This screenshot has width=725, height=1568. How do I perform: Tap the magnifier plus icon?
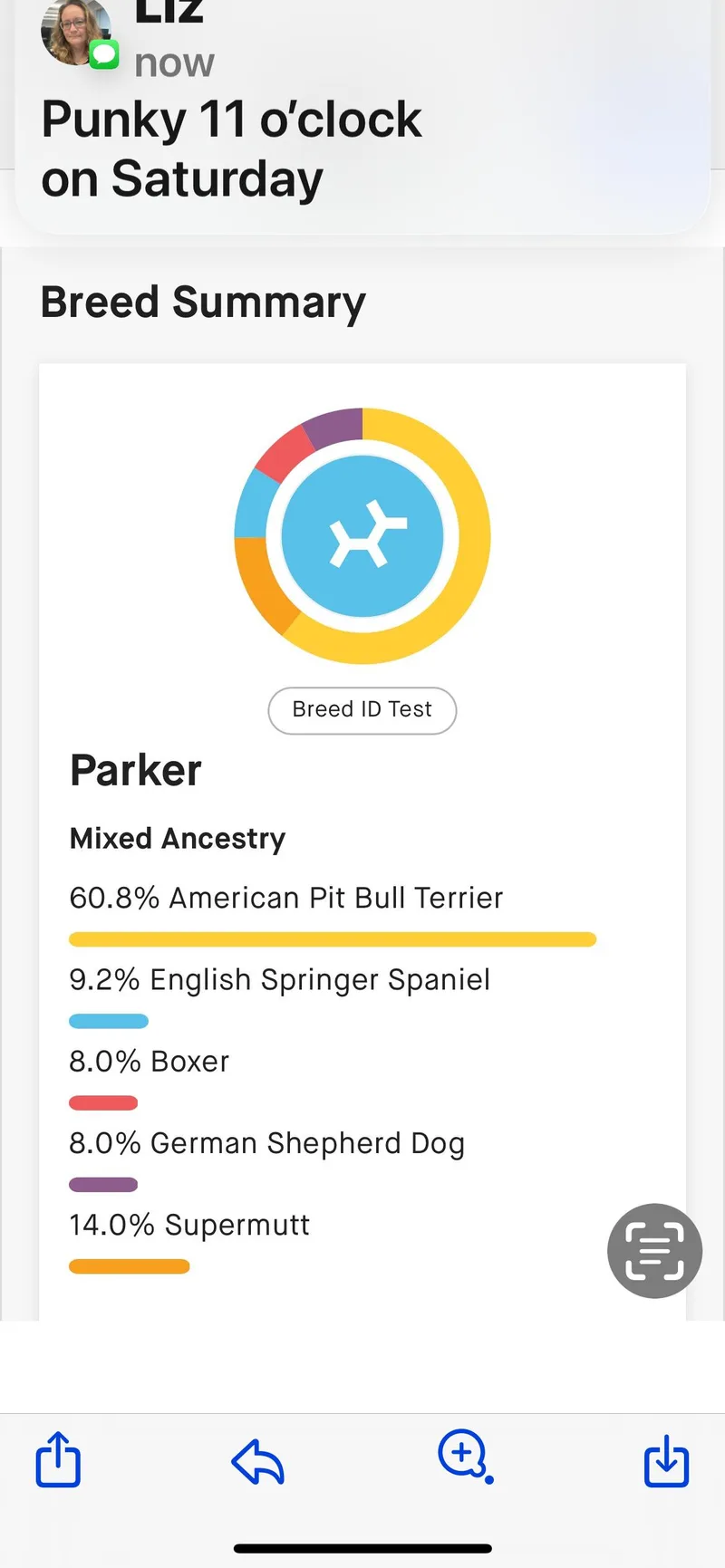[463, 1455]
